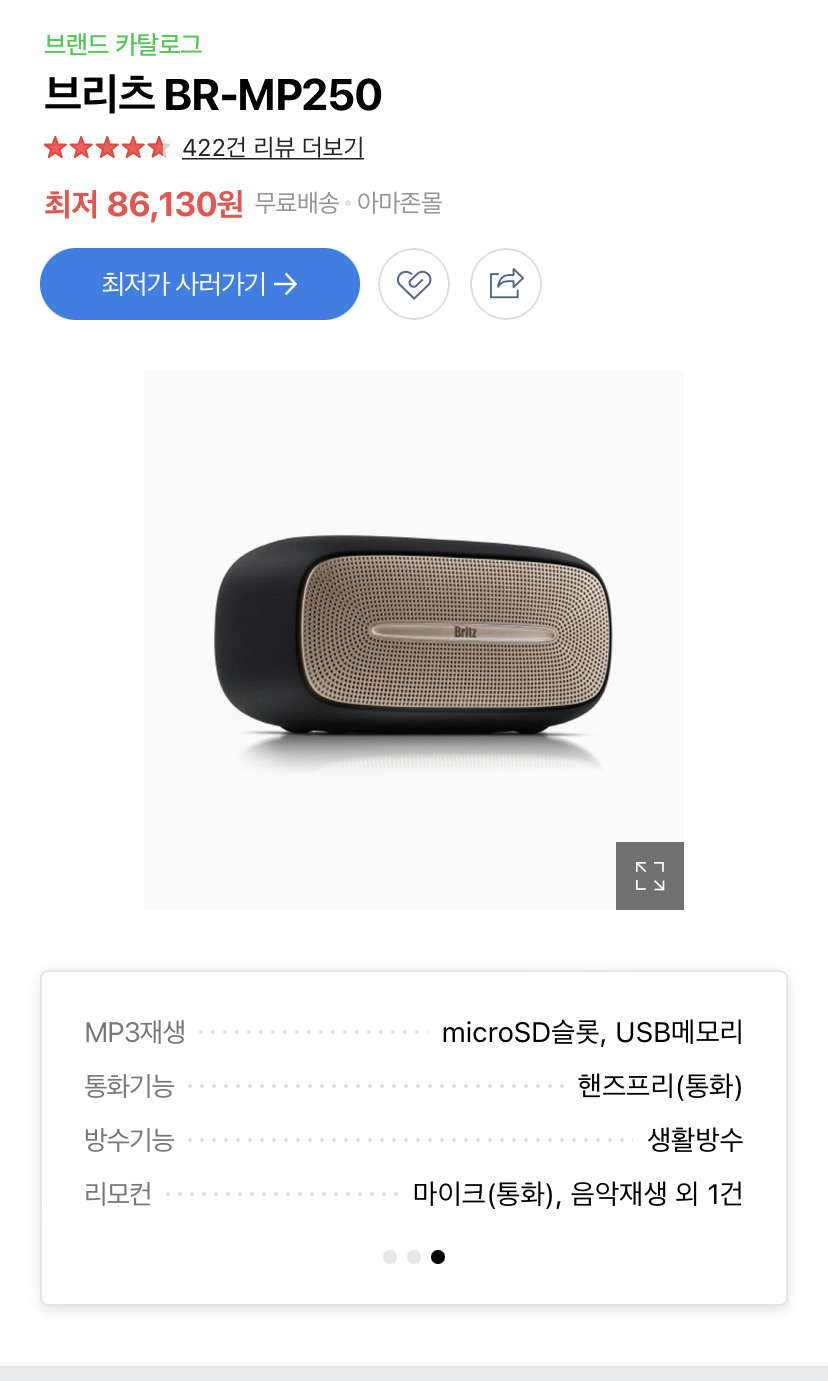Activate the middle pagination dot
Image resolution: width=828 pixels, height=1381 pixels.
(414, 1257)
